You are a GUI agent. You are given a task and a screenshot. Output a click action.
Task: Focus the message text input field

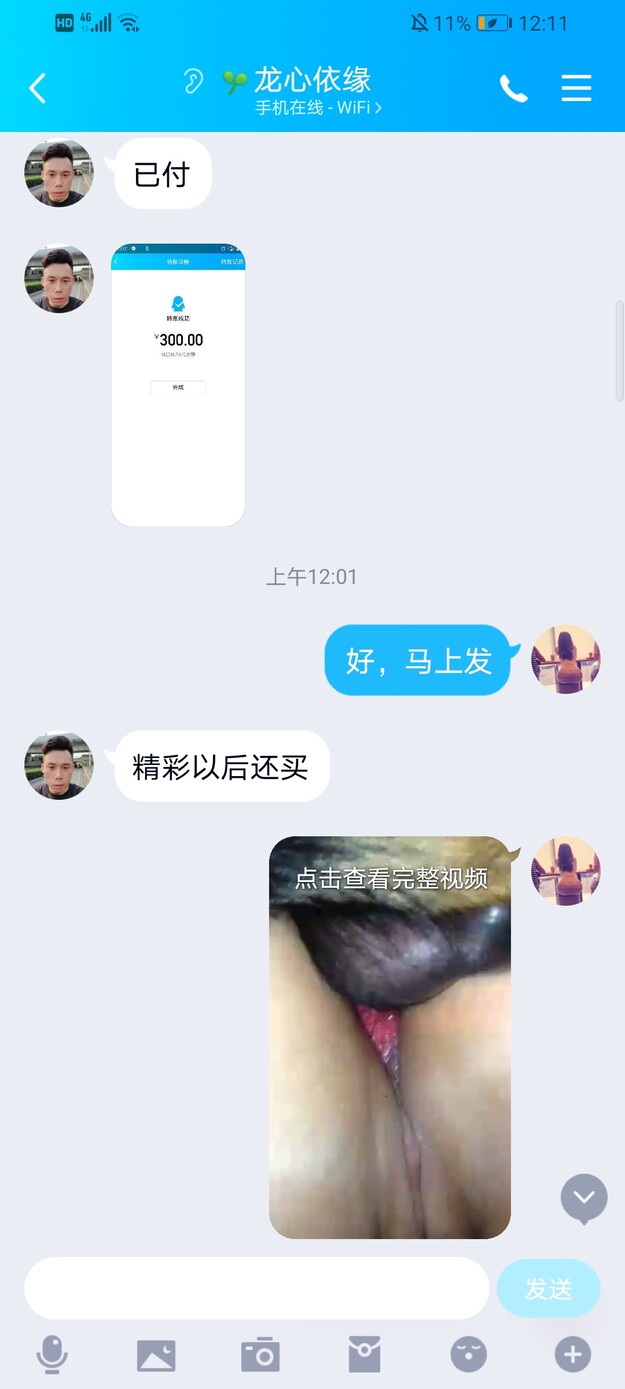(x=256, y=1289)
